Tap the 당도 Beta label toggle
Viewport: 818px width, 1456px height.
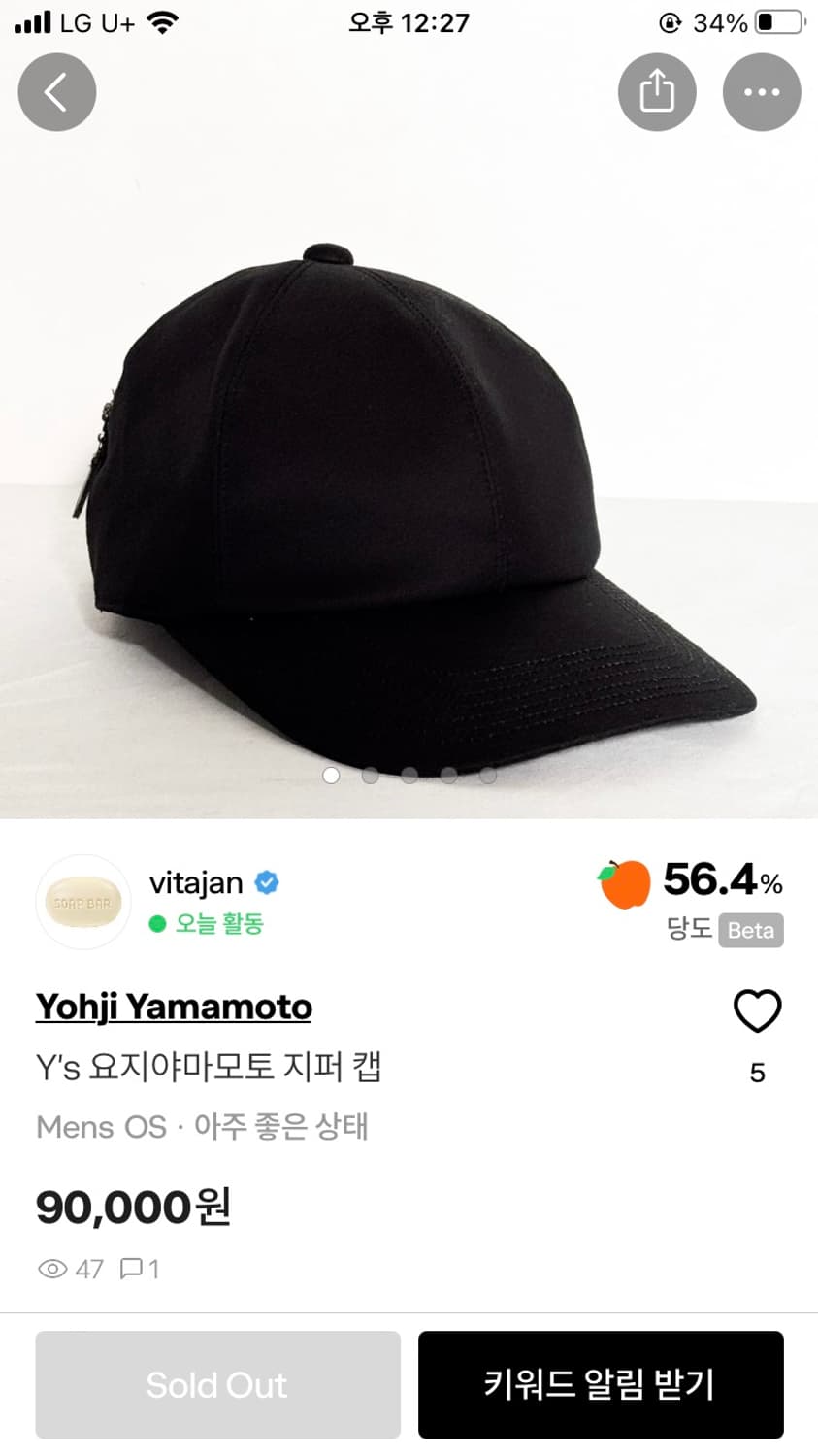pos(749,930)
